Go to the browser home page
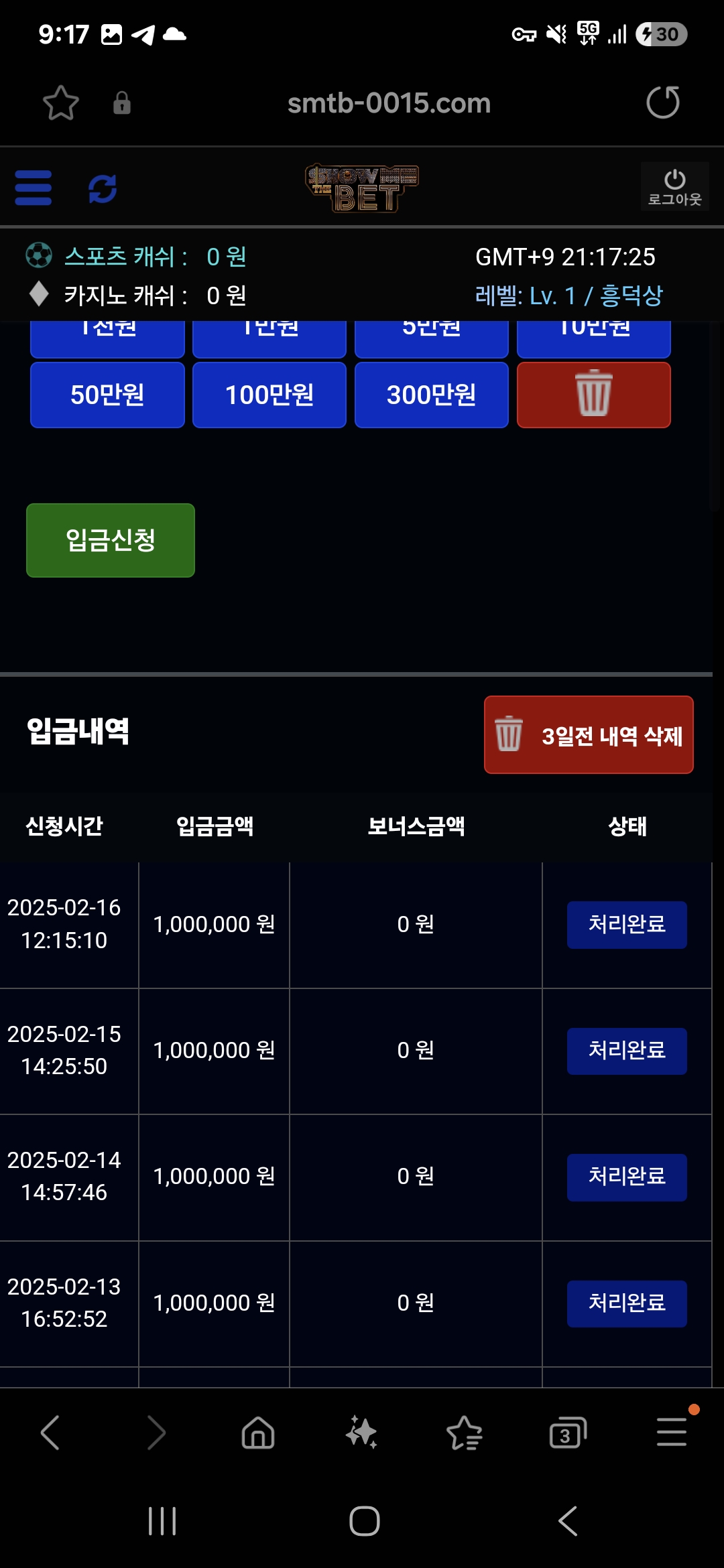Image resolution: width=724 pixels, height=1568 pixels. 258,1433
